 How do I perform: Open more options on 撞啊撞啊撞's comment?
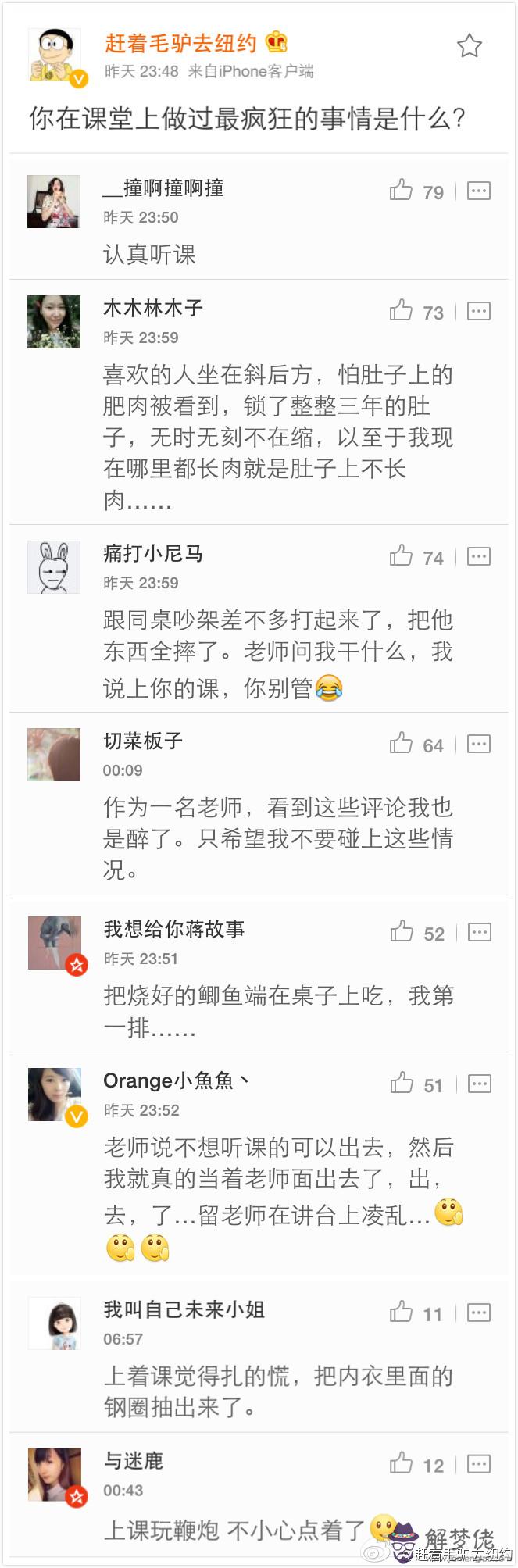point(478,191)
